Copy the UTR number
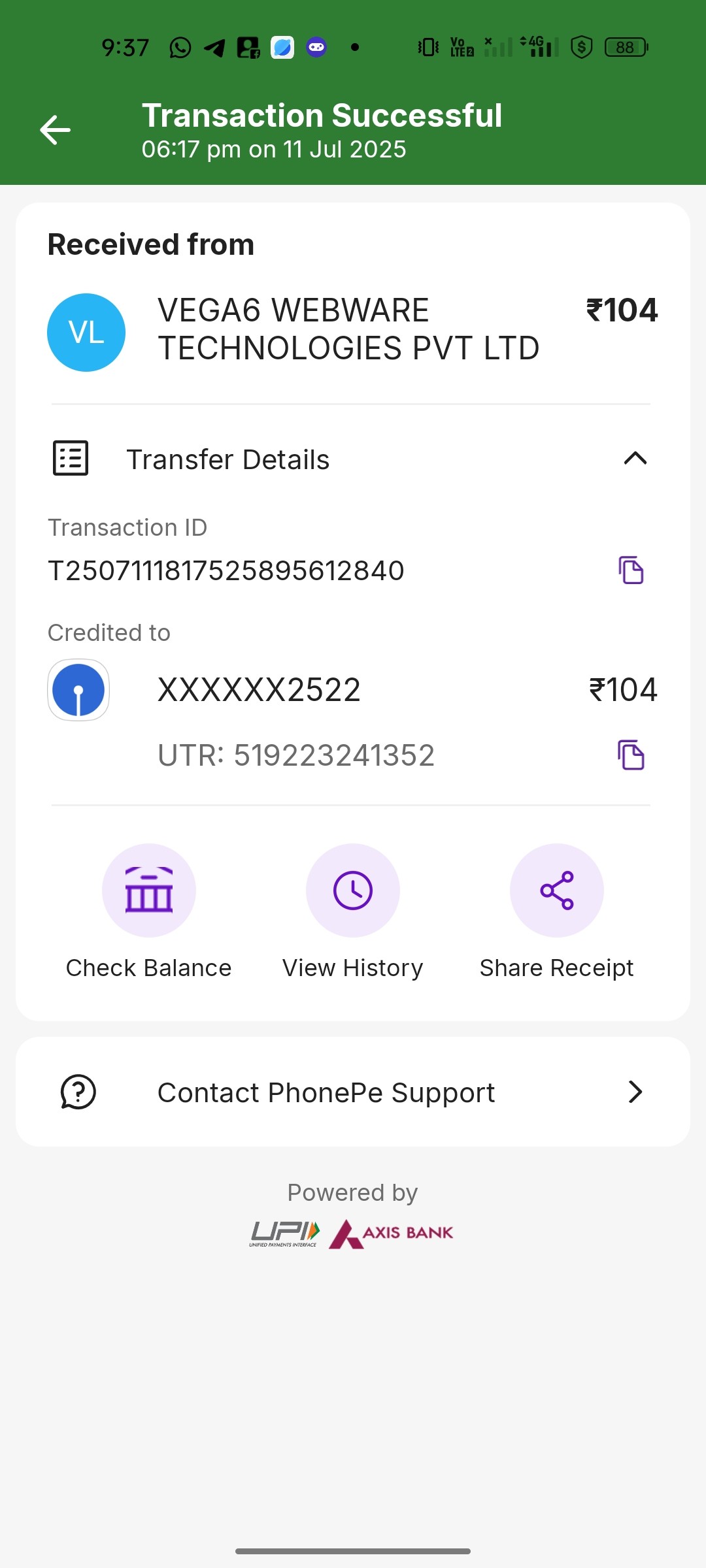Viewport: 706px width, 1568px height. tap(631, 755)
